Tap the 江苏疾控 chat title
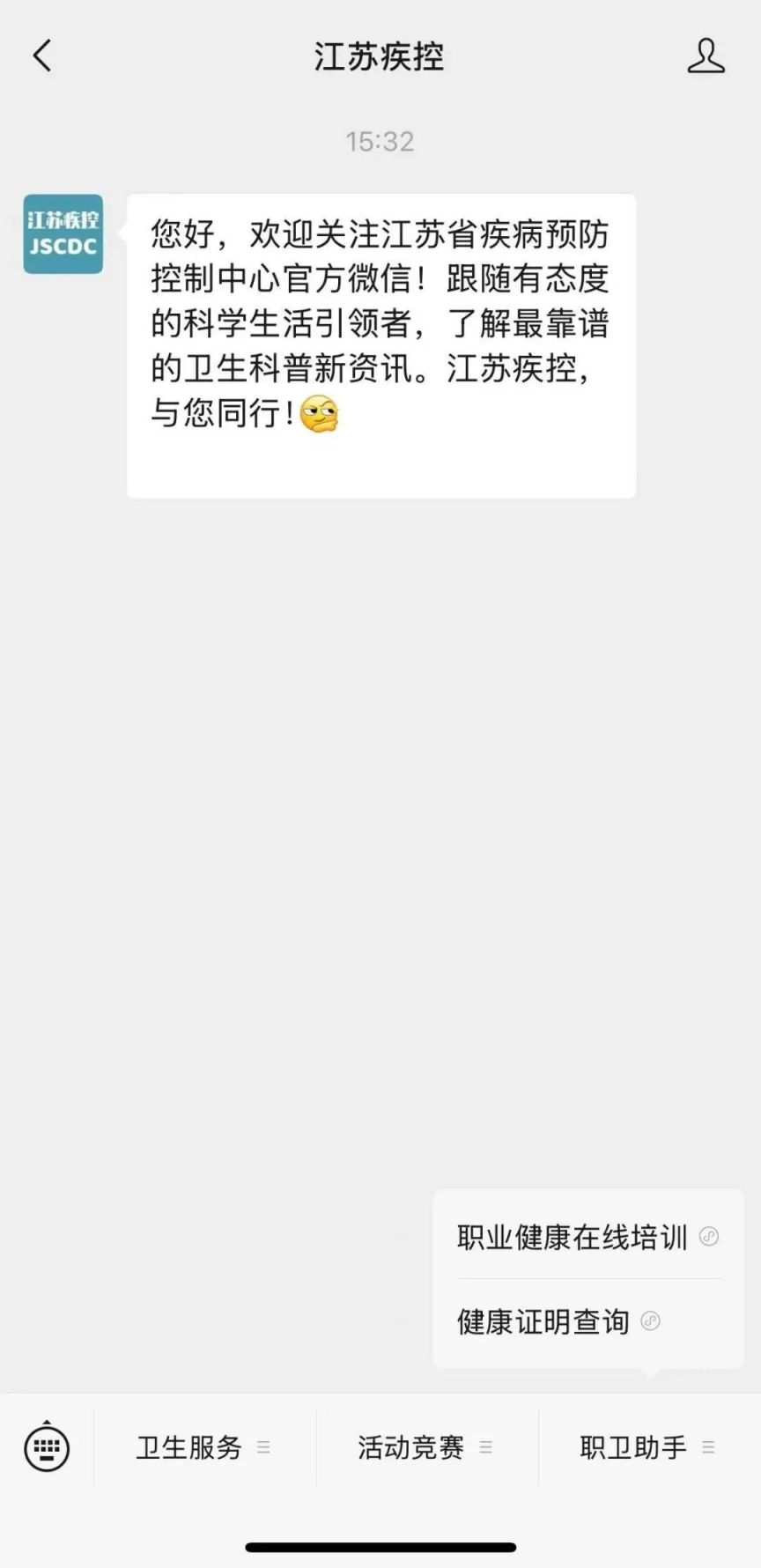This screenshot has width=761, height=1568. 380,55
